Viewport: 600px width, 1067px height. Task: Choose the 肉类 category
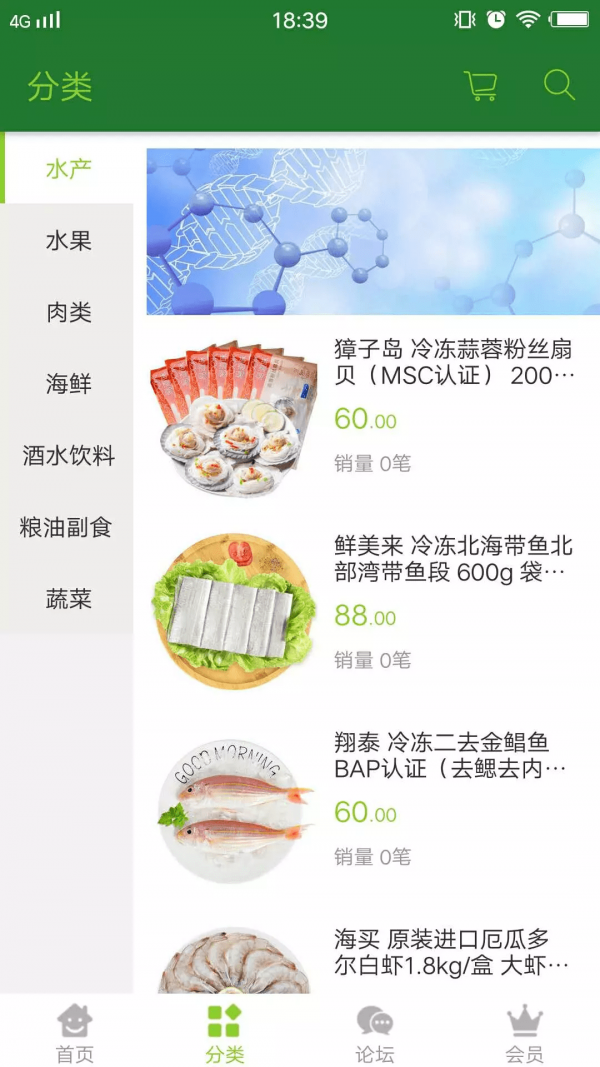pyautogui.click(x=68, y=313)
